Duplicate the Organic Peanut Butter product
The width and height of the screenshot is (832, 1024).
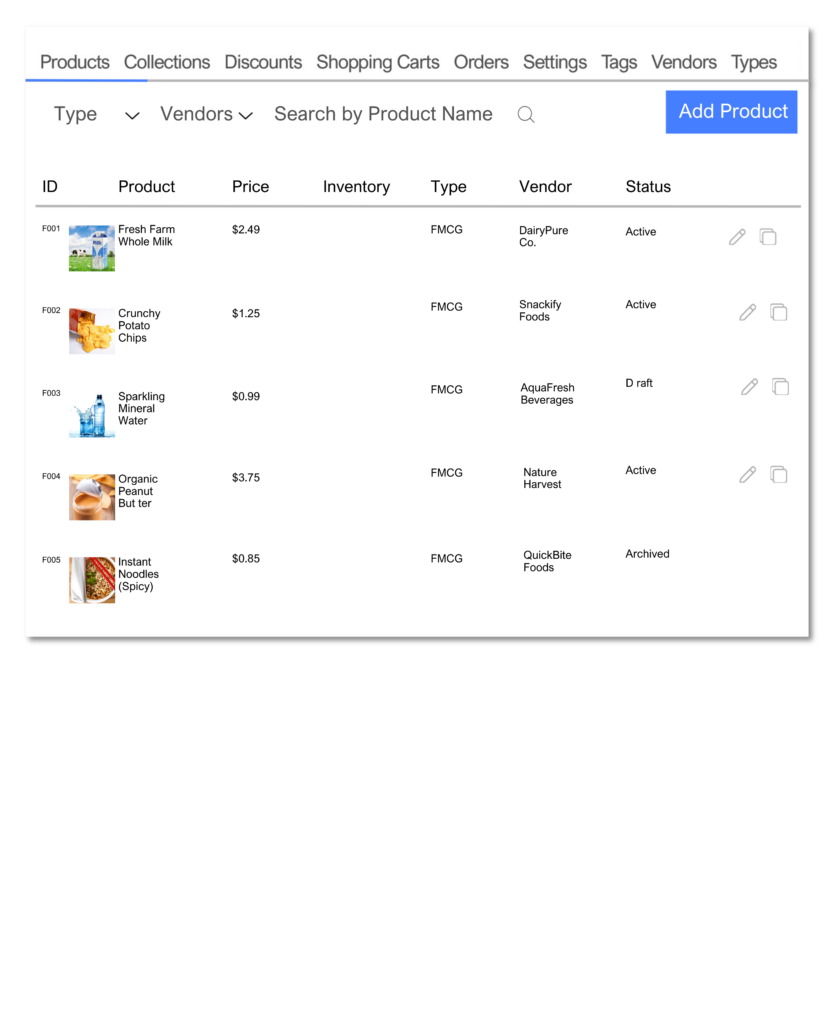(779, 474)
